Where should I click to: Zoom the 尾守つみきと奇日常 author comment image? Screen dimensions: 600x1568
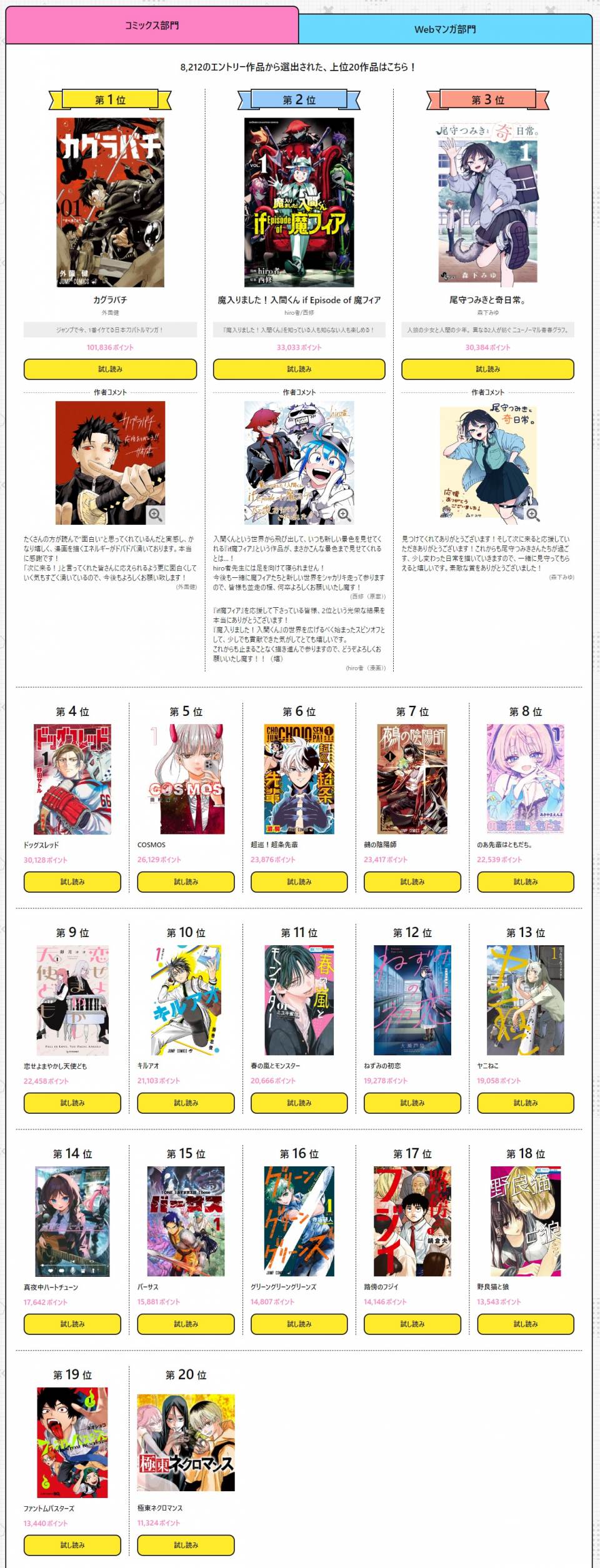point(532,514)
